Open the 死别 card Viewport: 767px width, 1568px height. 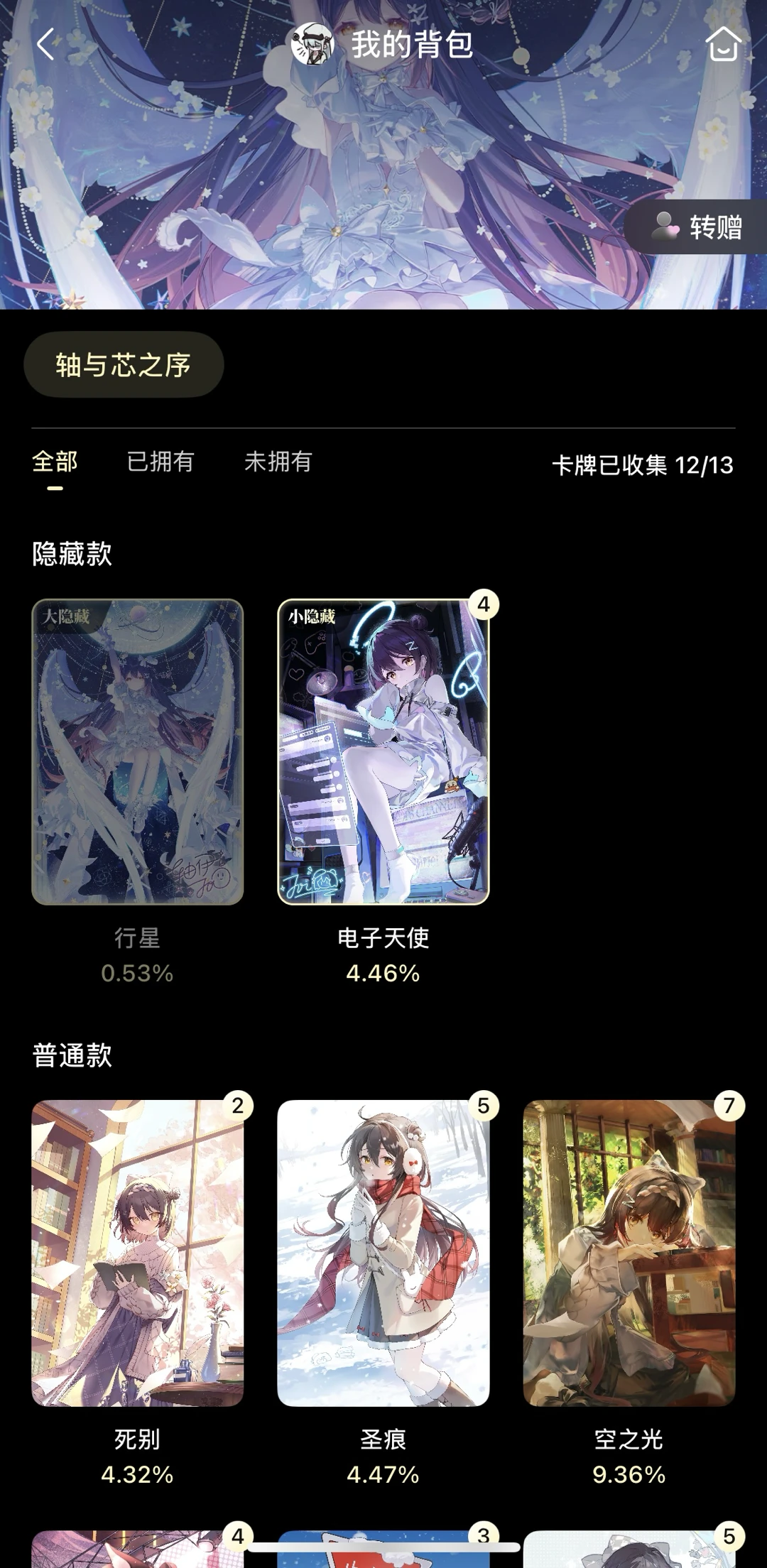click(137, 1253)
